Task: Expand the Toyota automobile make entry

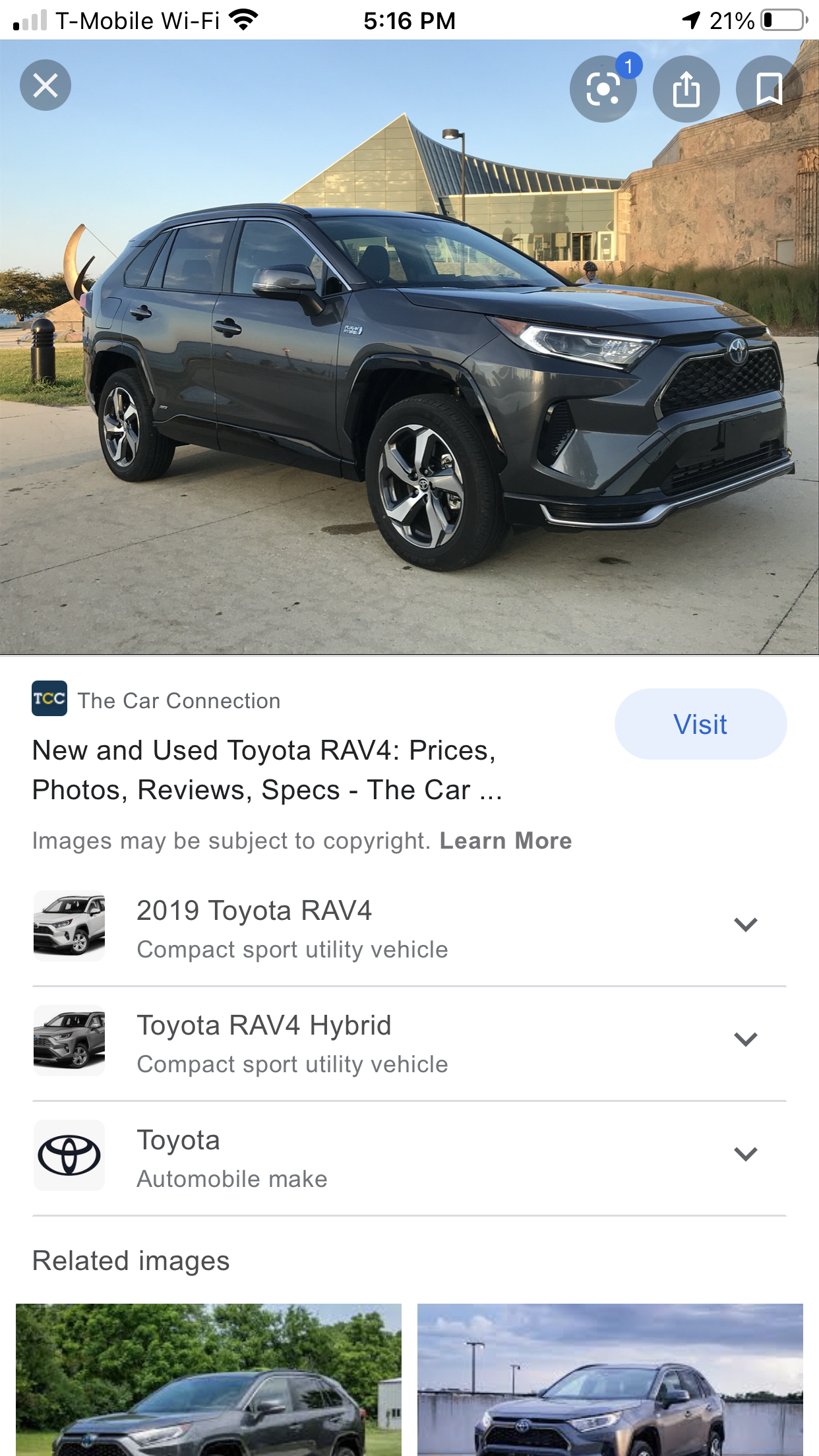Action: point(745,1154)
